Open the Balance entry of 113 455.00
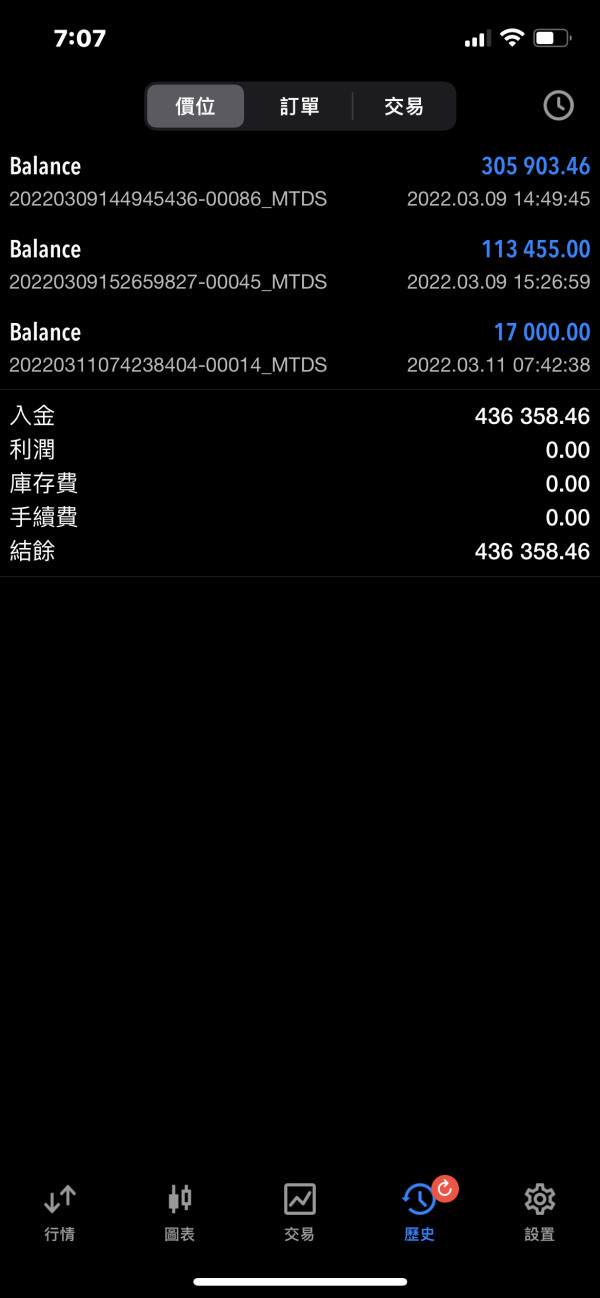This screenshot has height=1298, width=600. 300,265
